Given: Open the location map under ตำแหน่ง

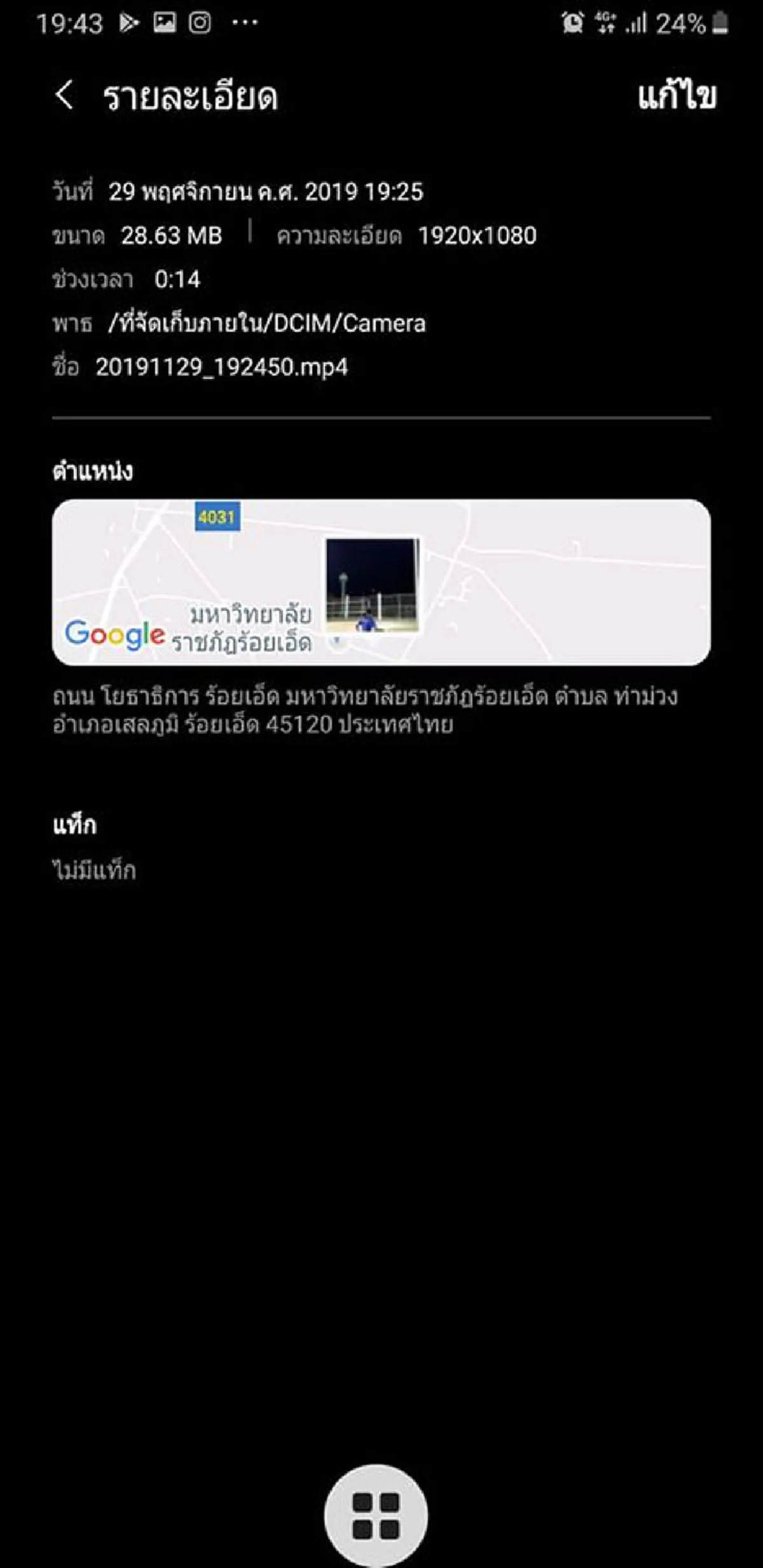Looking at the screenshot, I should tap(380, 582).
